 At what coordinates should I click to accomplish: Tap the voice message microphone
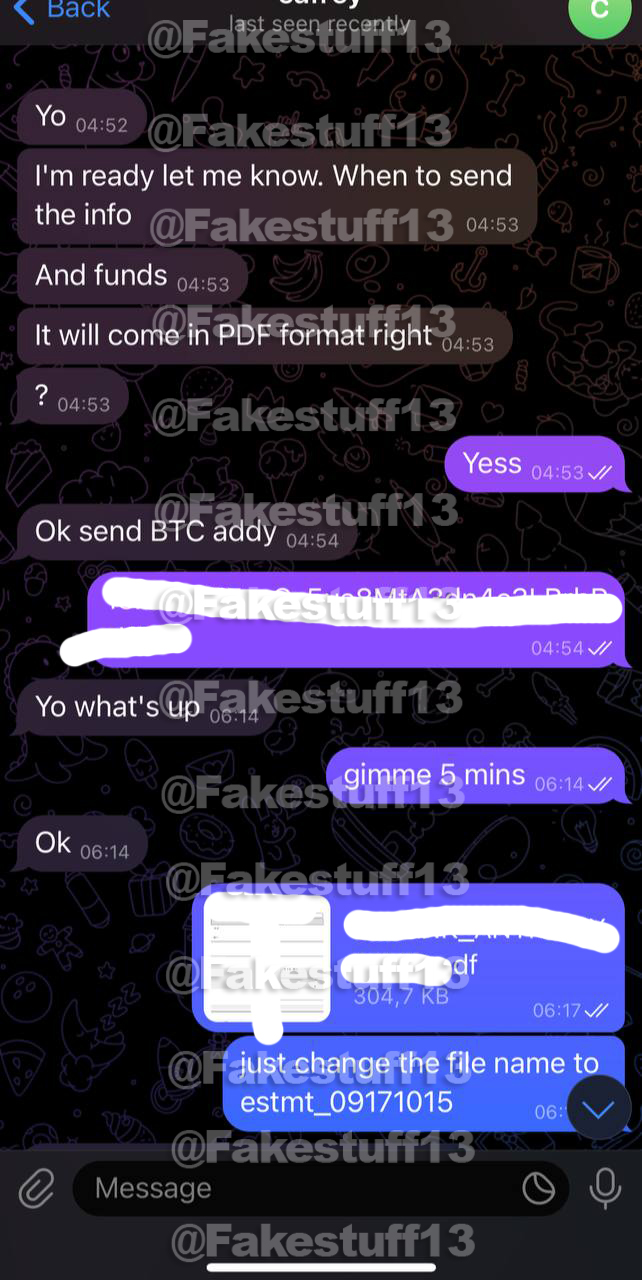(x=604, y=1188)
